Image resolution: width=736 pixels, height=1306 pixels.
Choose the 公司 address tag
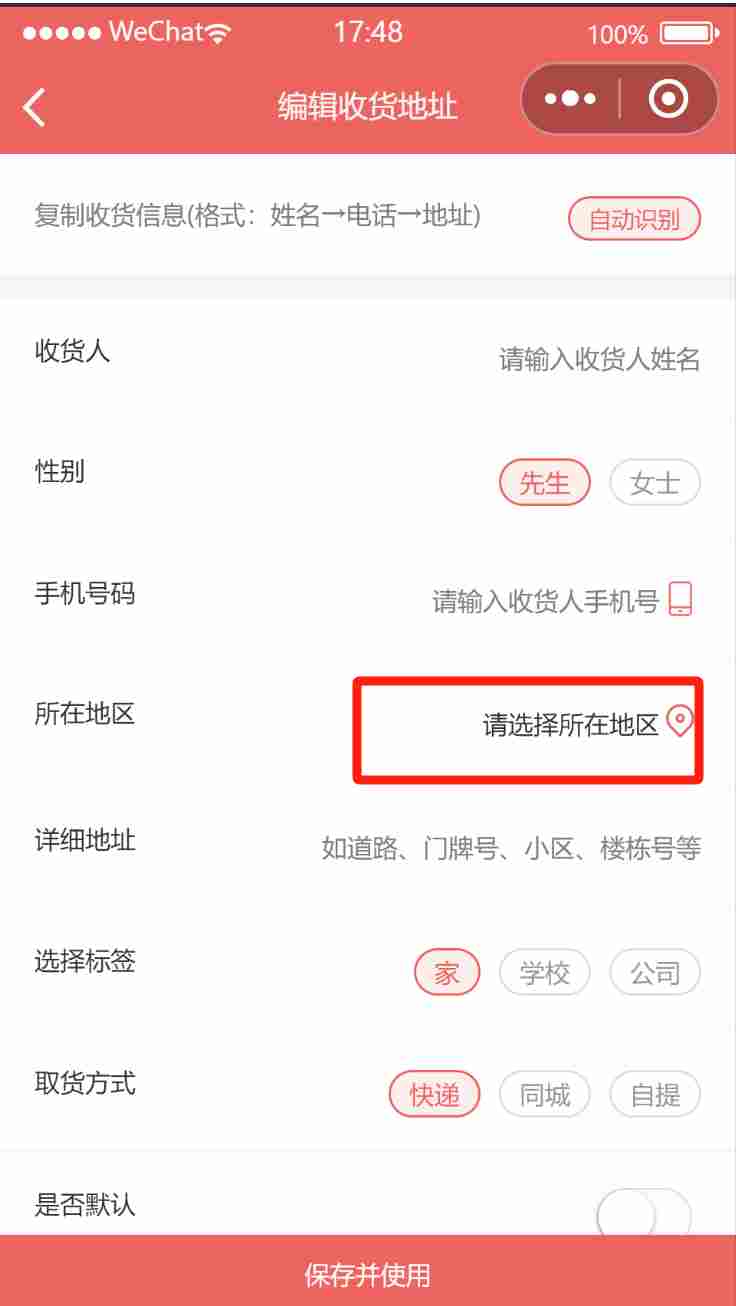coord(655,973)
